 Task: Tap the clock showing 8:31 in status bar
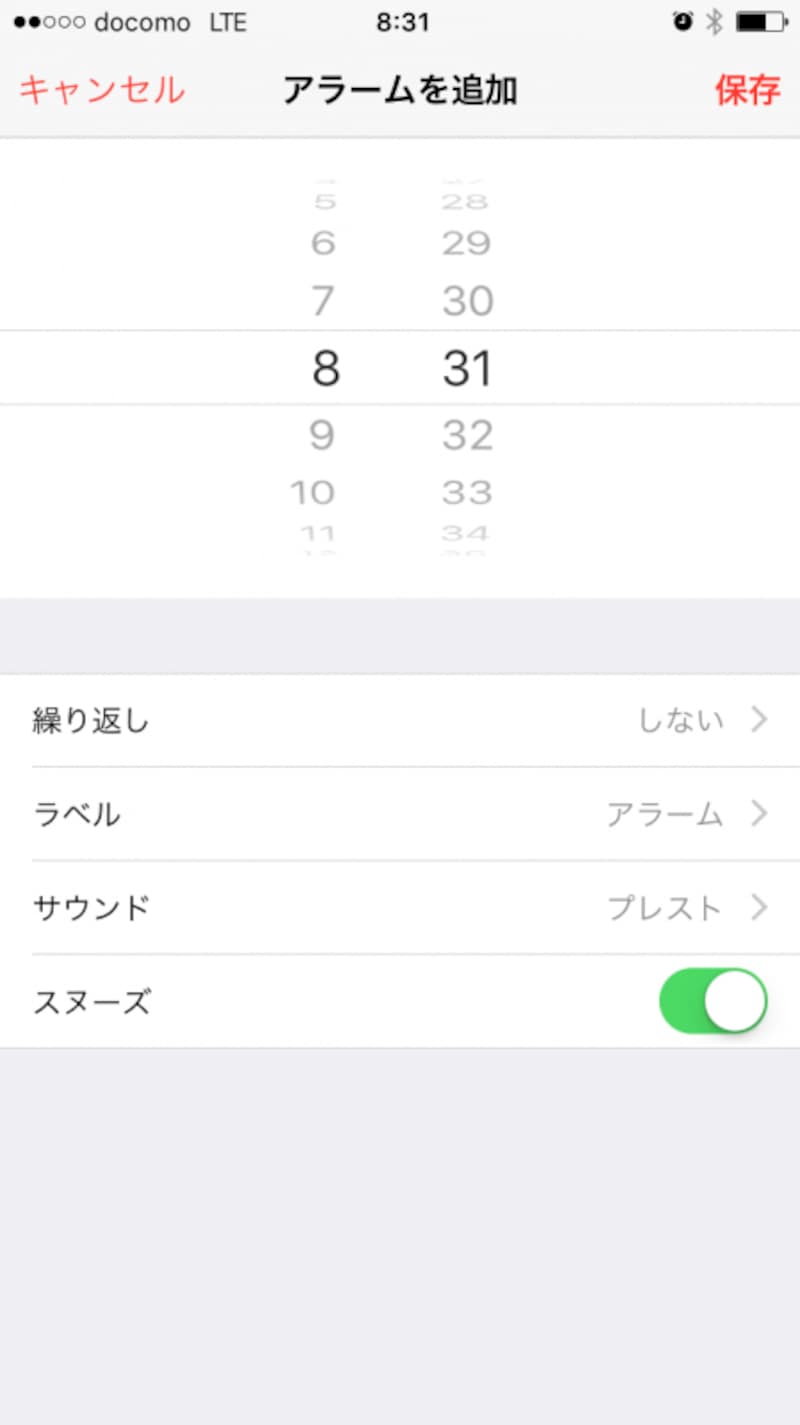point(404,22)
